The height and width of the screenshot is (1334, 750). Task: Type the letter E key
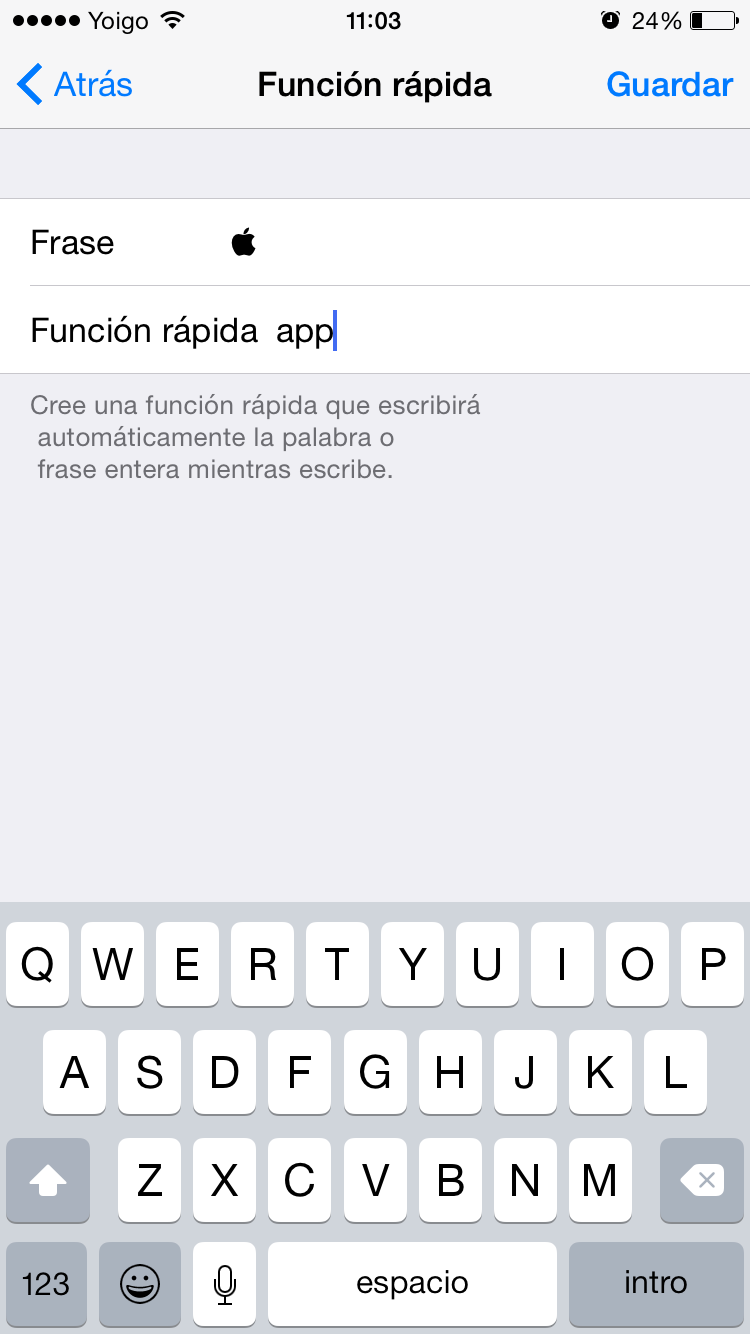187,965
